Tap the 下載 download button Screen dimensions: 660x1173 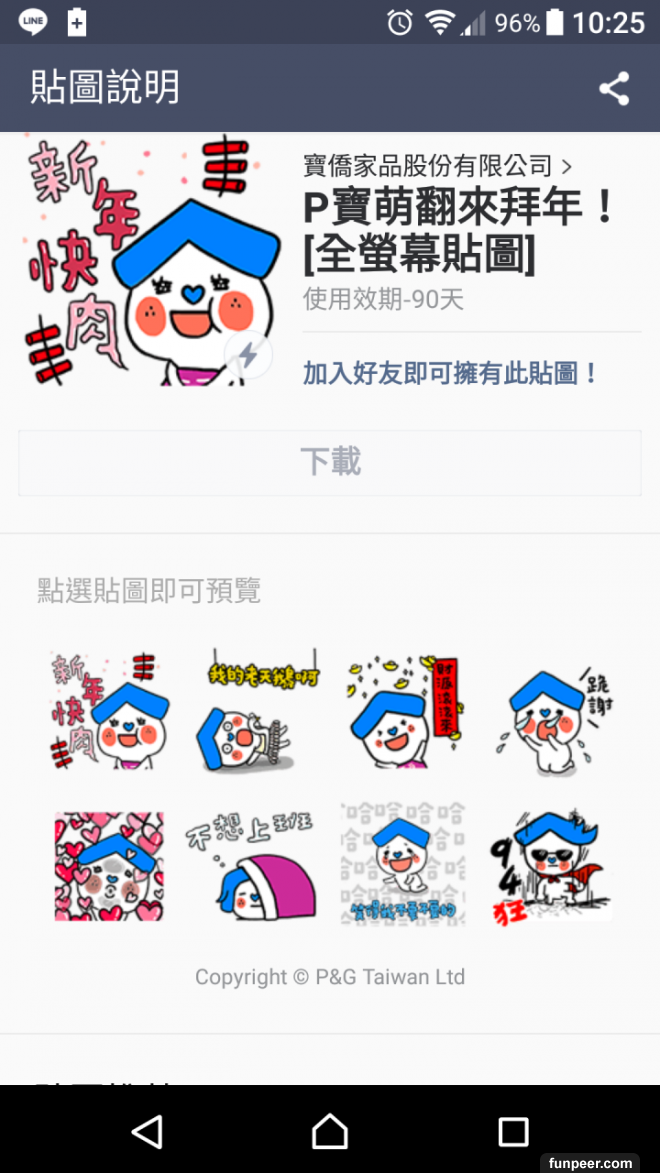(330, 462)
